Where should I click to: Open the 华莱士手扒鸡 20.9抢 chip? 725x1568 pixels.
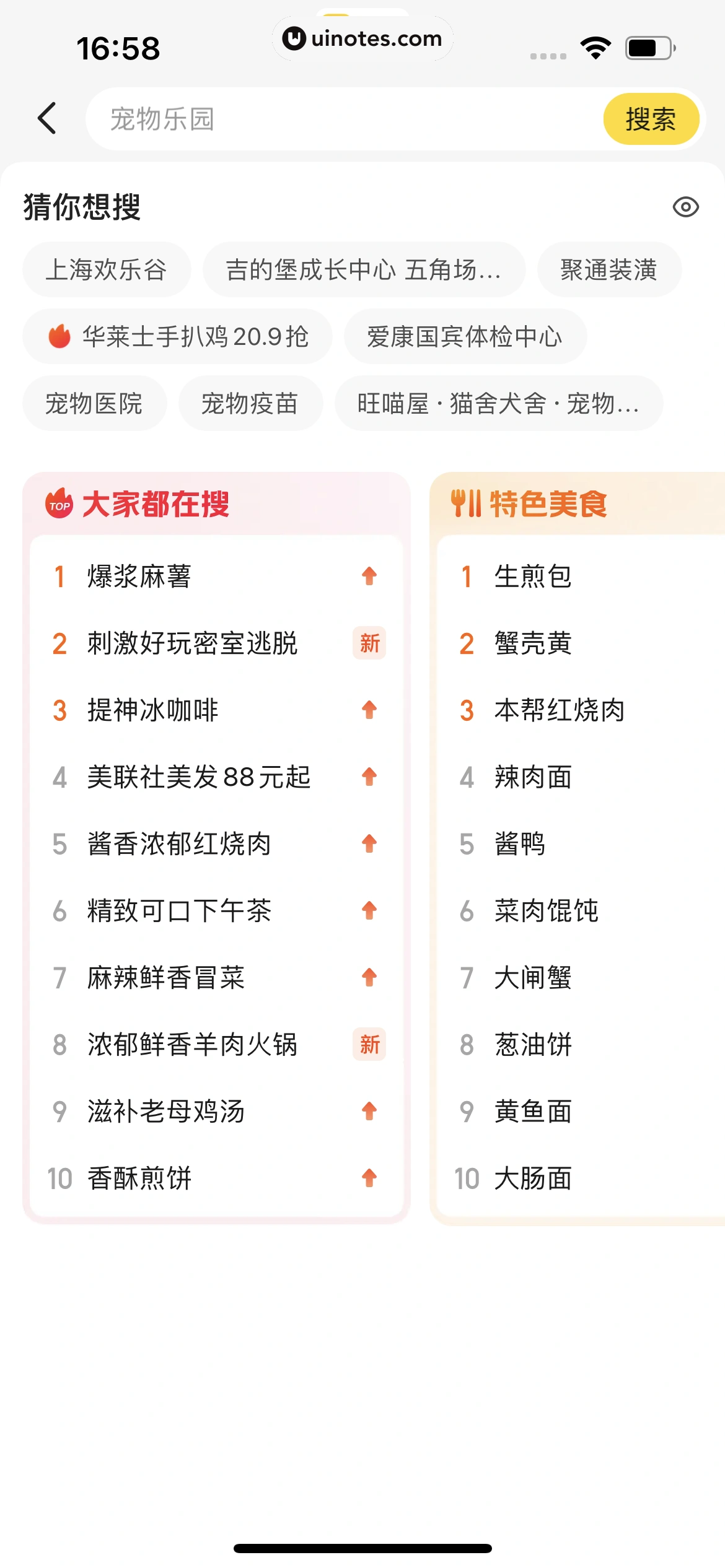click(x=178, y=336)
